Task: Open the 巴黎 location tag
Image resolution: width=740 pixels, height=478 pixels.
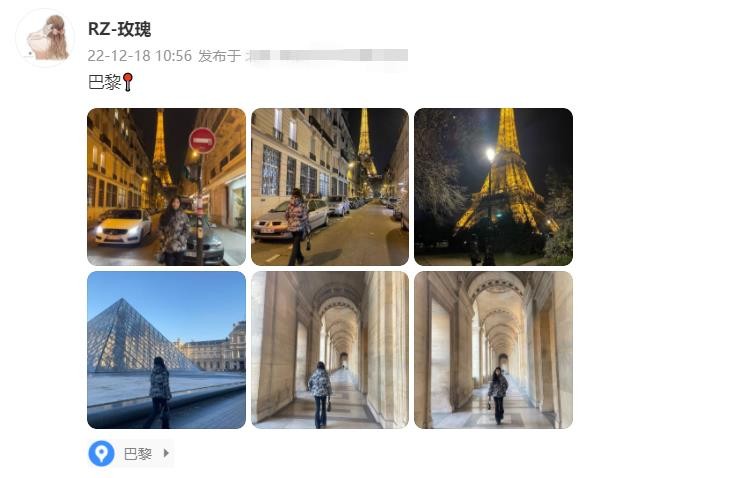Action: (x=130, y=454)
